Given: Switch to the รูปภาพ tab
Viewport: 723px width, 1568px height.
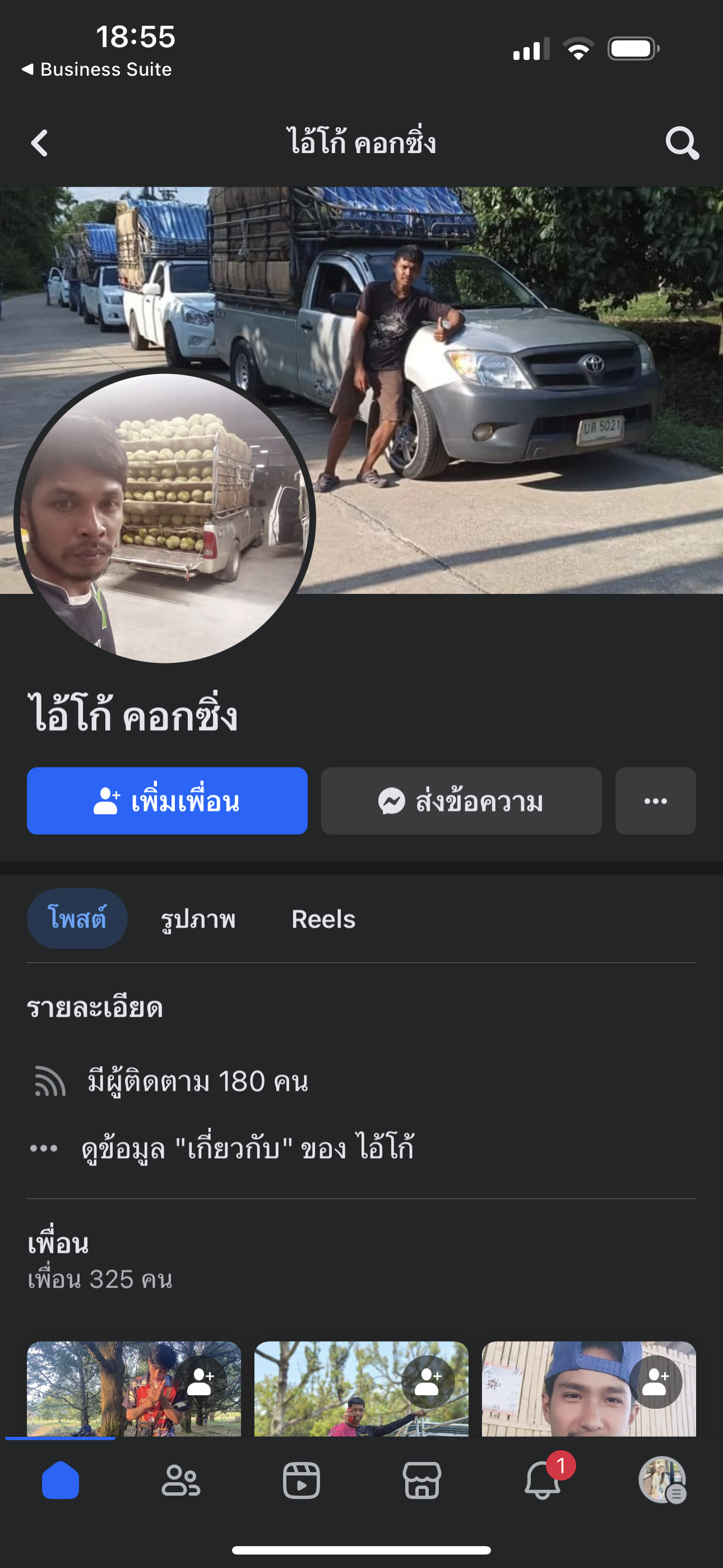Looking at the screenshot, I should click(198, 919).
